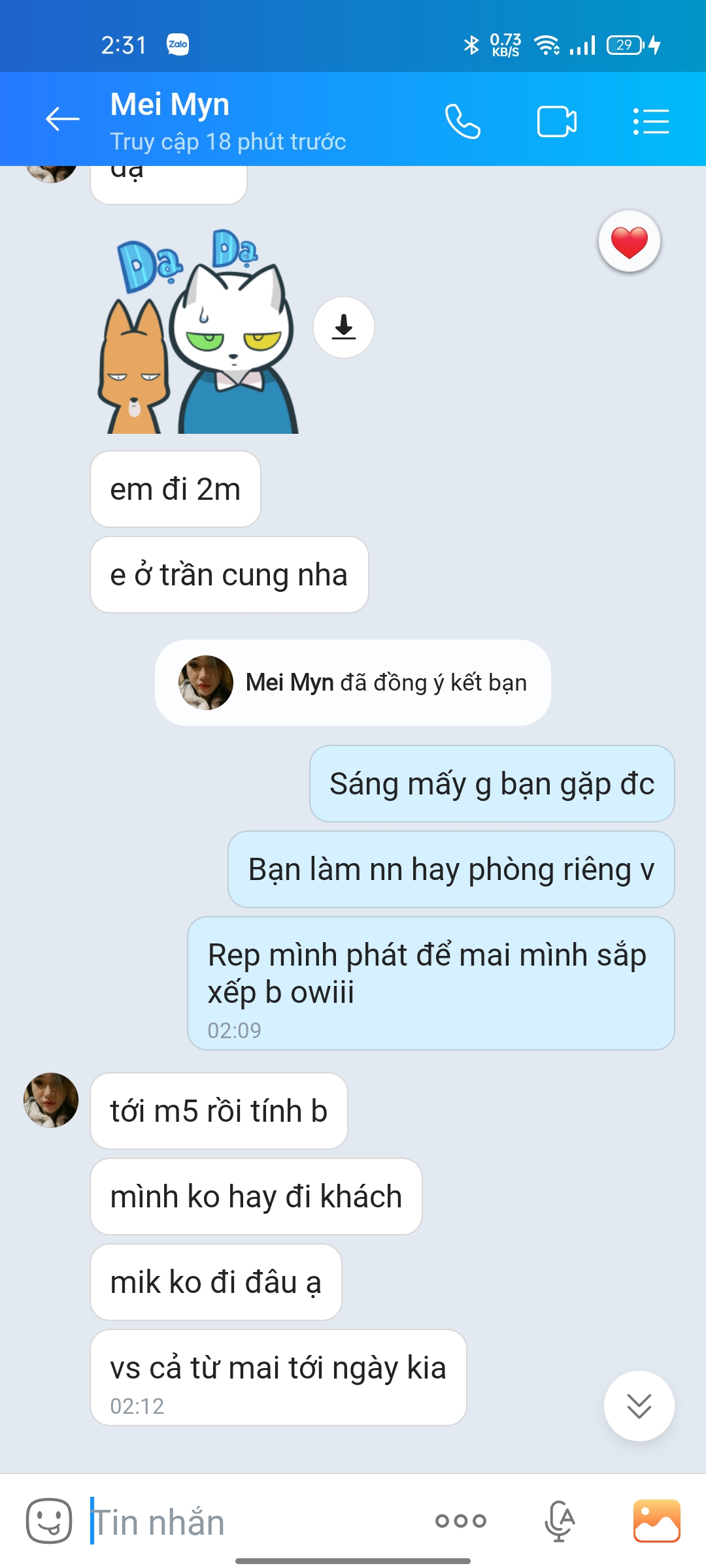Download the Dạ Dạ cat sticker
Viewport: 706px width, 1568px height.
pyautogui.click(x=343, y=327)
